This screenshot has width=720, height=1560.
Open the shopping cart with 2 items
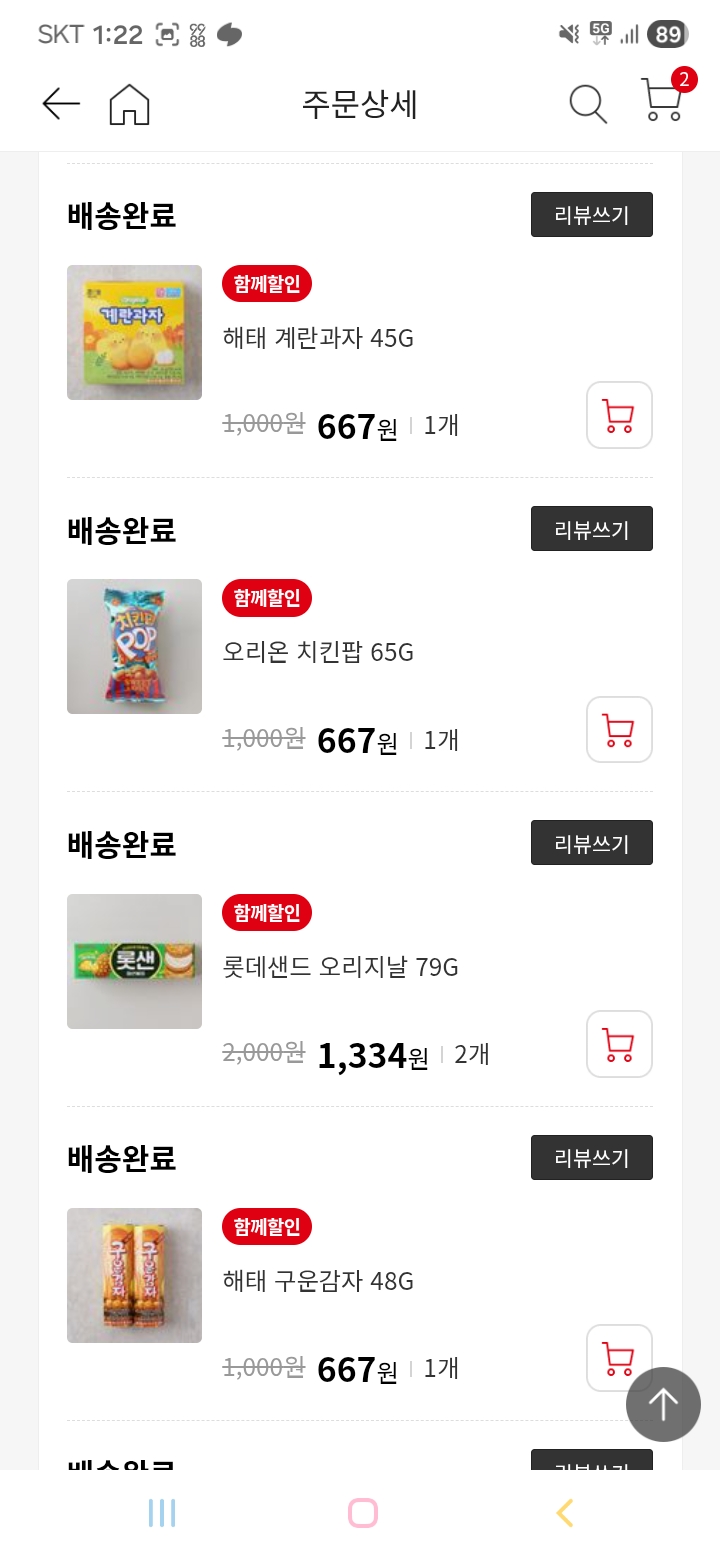[662, 101]
